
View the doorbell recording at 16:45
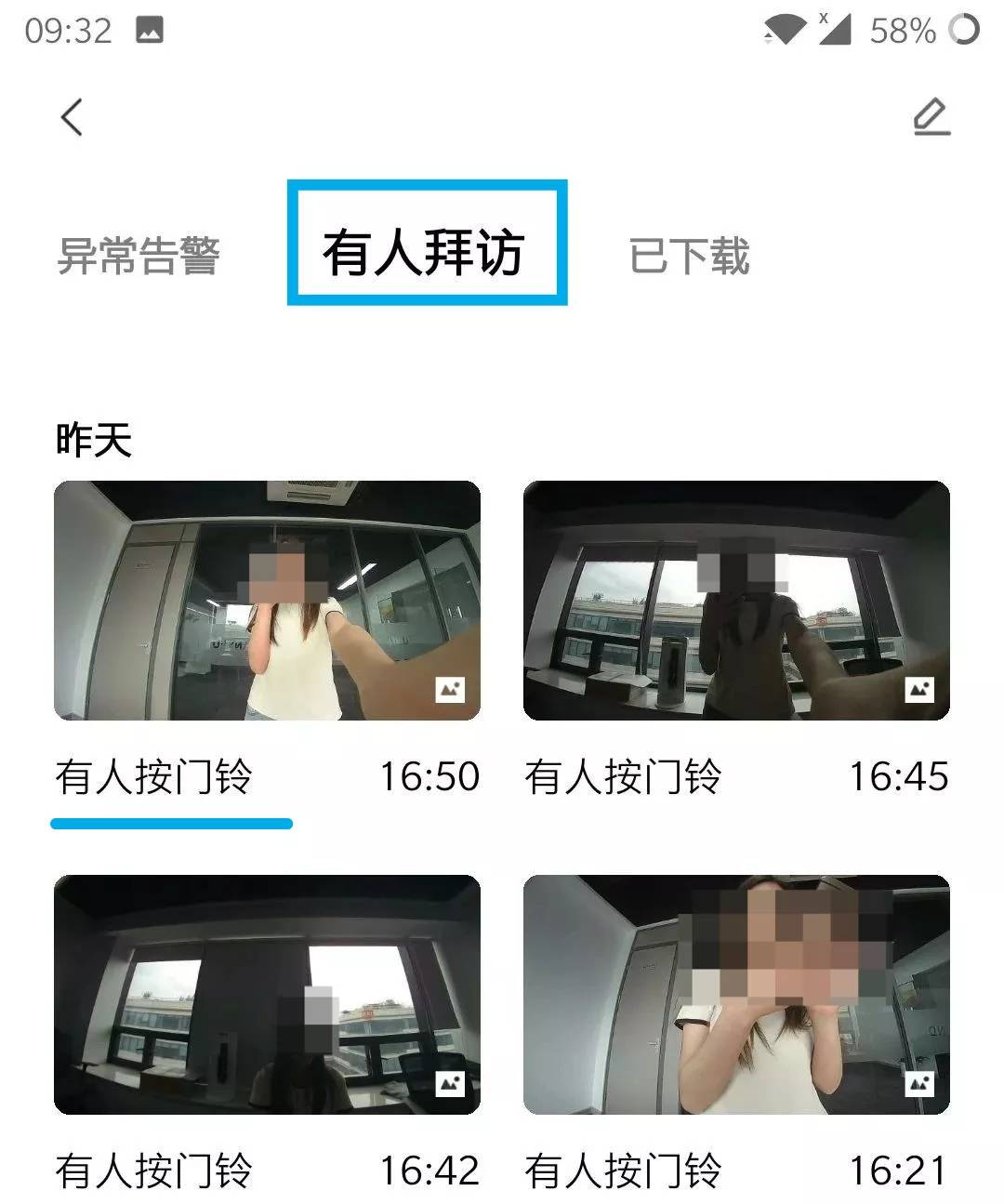(736, 601)
